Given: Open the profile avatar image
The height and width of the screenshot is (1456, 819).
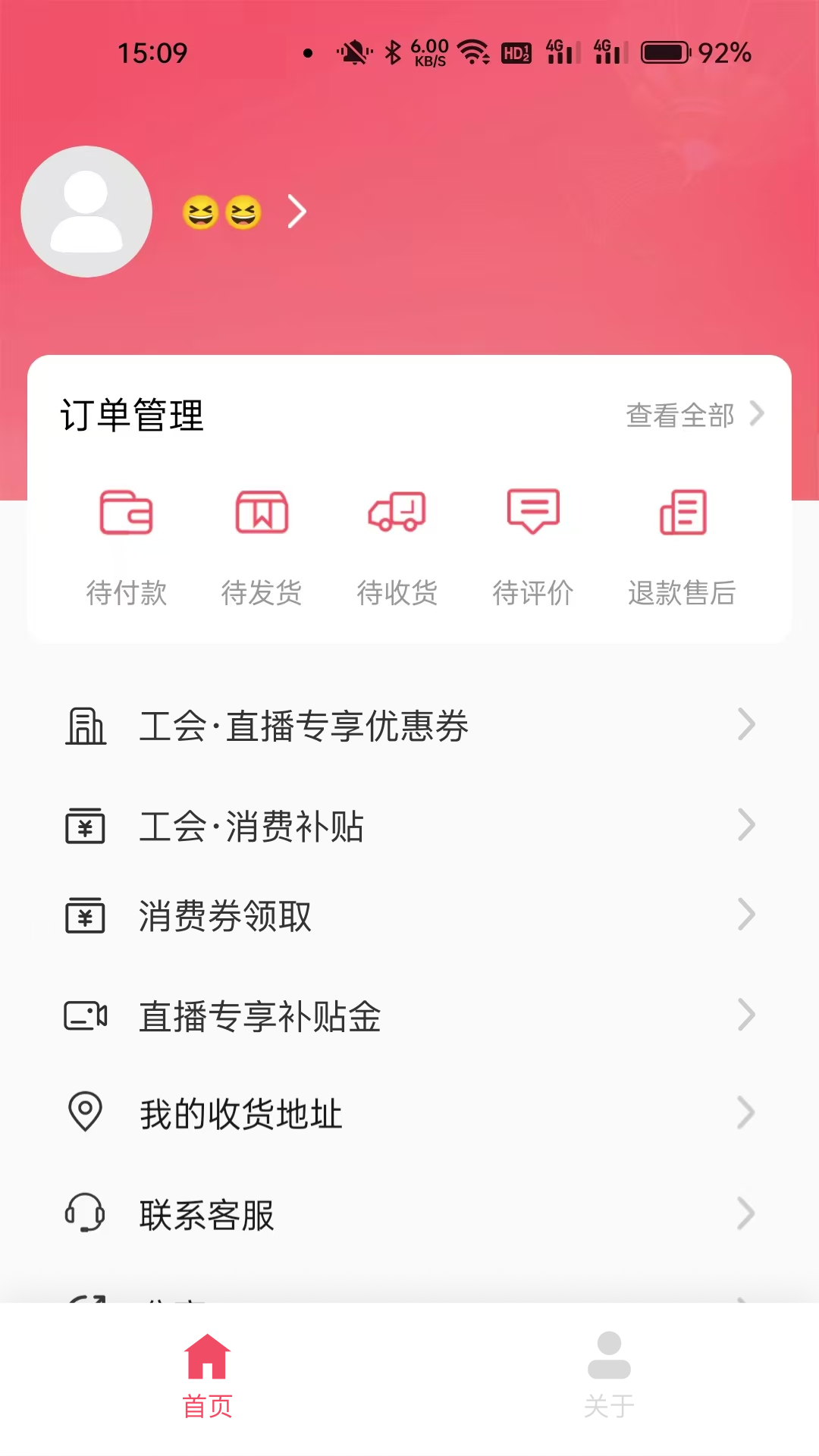Looking at the screenshot, I should [86, 212].
